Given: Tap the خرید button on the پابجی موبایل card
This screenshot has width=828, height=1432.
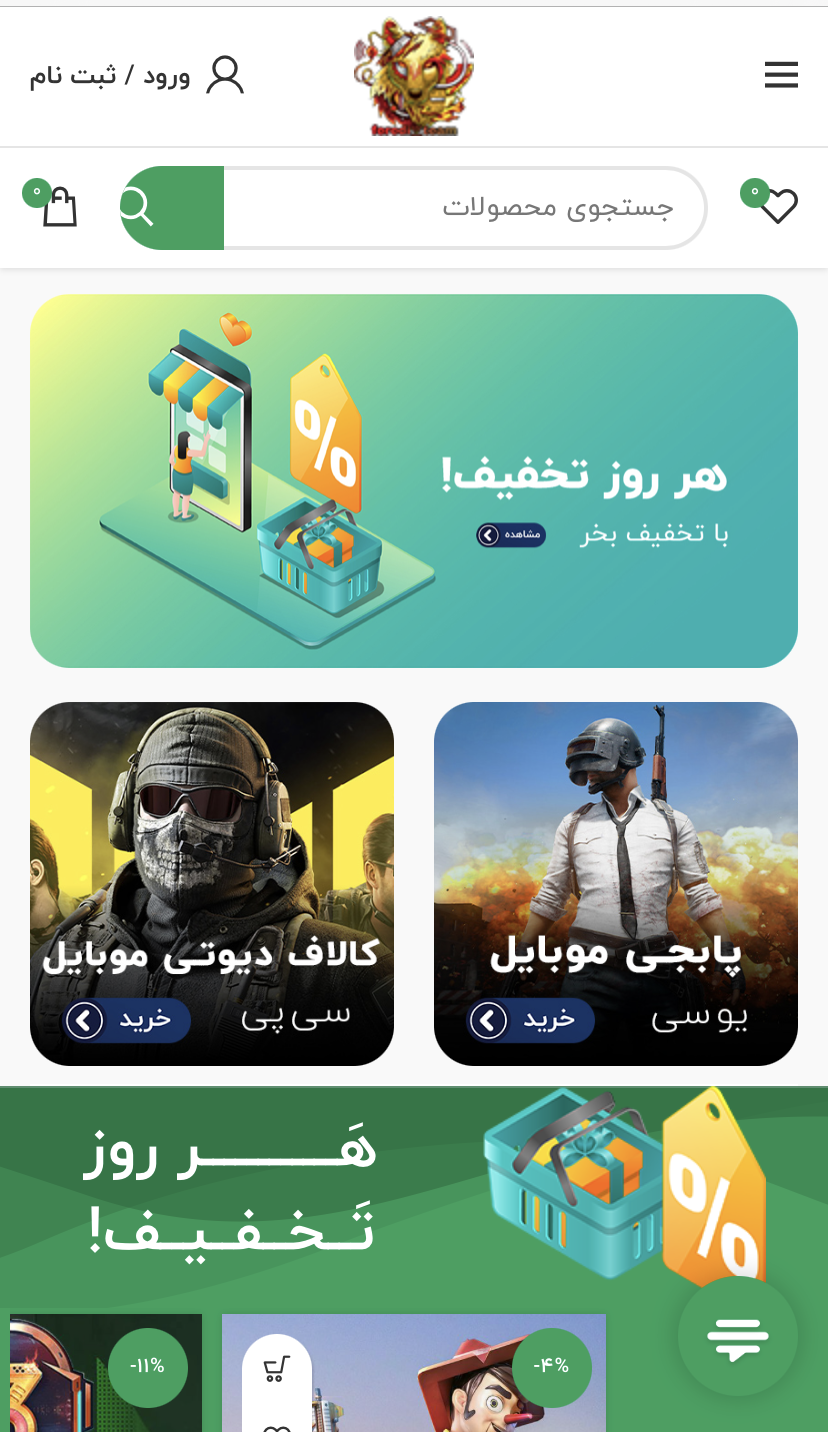Looking at the screenshot, I should [x=531, y=1020].
